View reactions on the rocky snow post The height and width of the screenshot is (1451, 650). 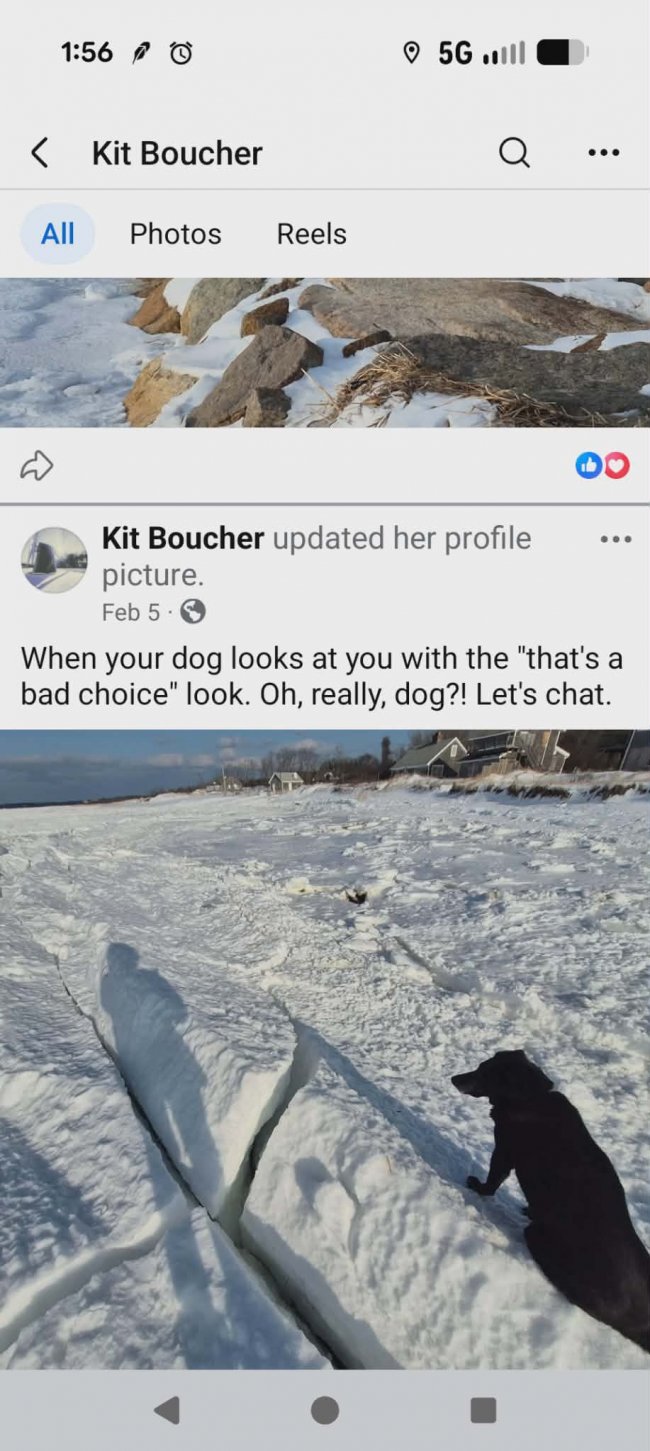pyautogui.click(x=602, y=465)
